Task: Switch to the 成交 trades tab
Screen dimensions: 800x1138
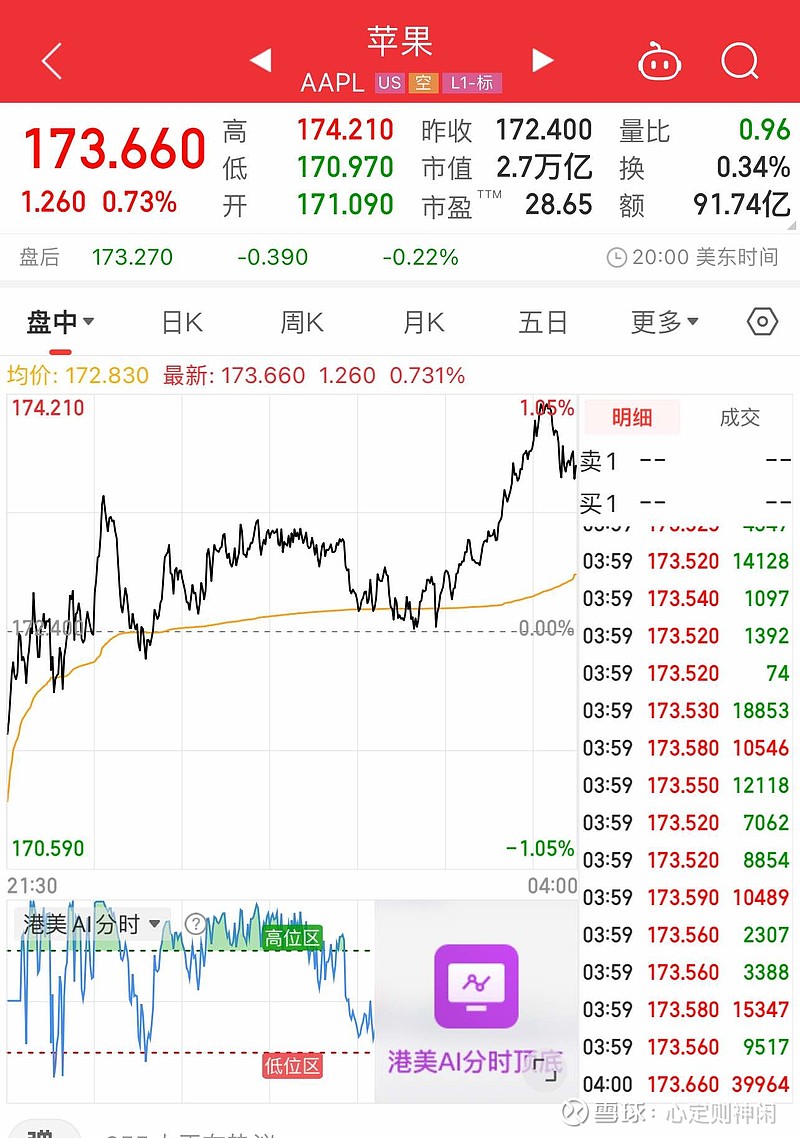Action: [740, 417]
